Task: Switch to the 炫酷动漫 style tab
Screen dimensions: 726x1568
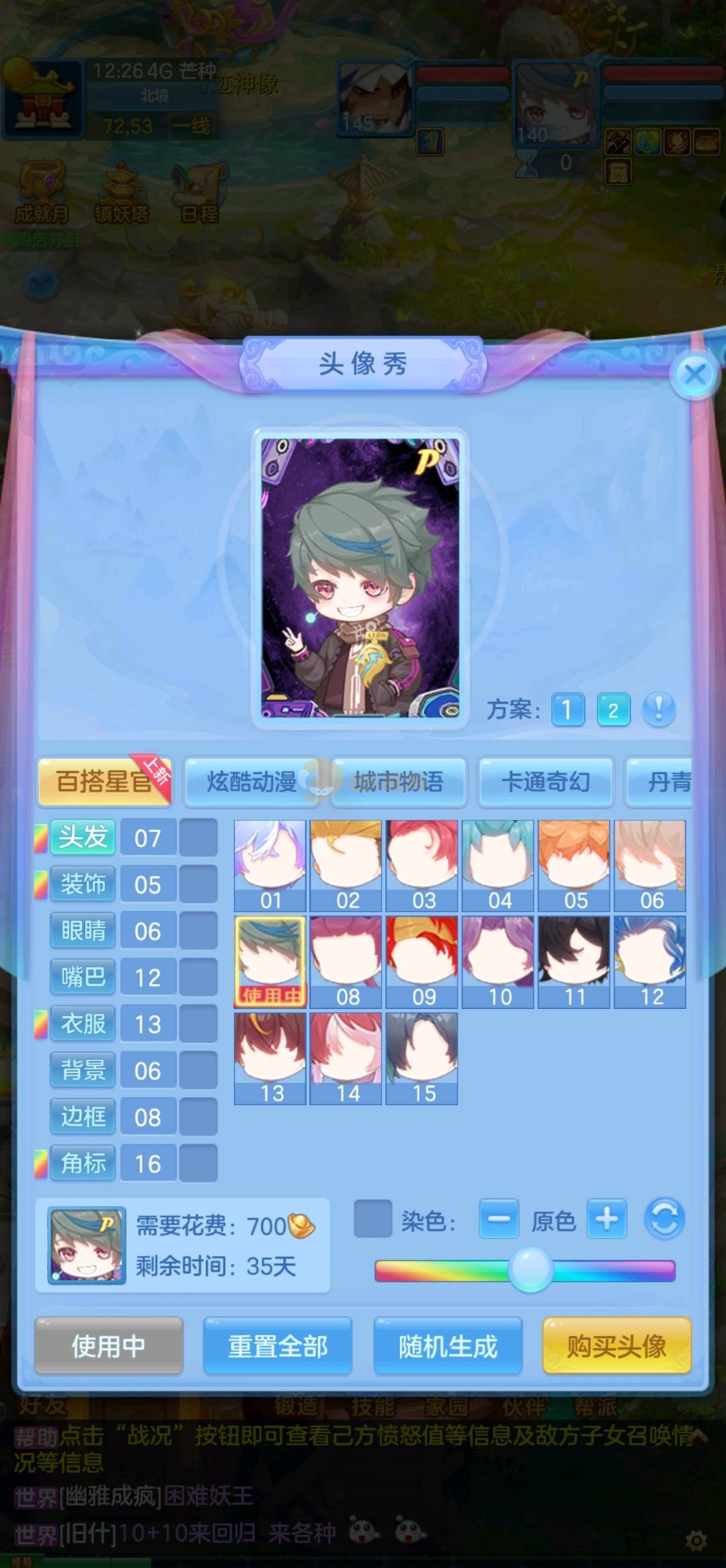Action: pyautogui.click(x=251, y=782)
